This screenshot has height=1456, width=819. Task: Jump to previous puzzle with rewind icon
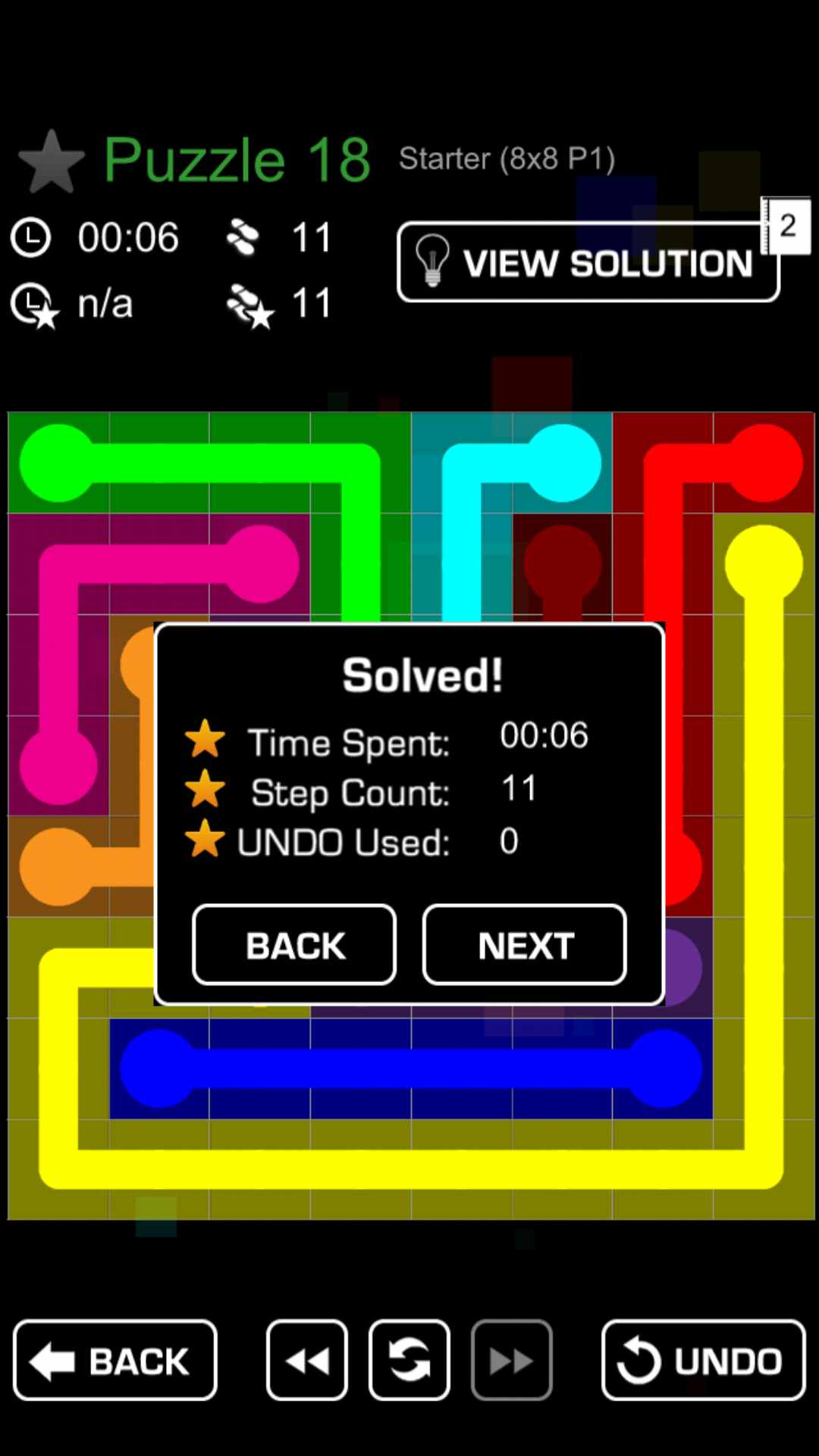(x=307, y=1360)
